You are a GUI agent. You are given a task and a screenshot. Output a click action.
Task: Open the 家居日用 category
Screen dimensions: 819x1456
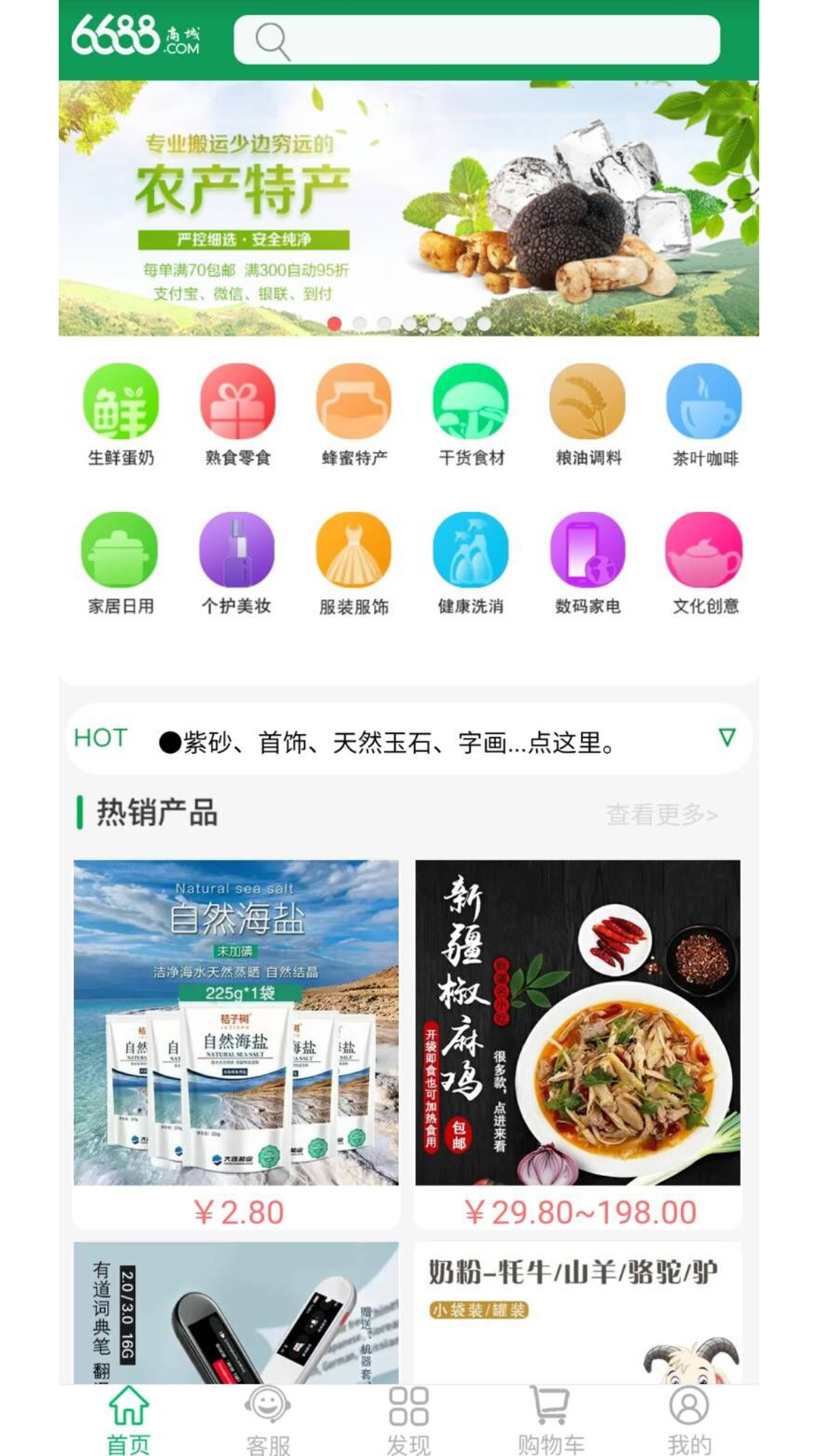[x=121, y=563]
